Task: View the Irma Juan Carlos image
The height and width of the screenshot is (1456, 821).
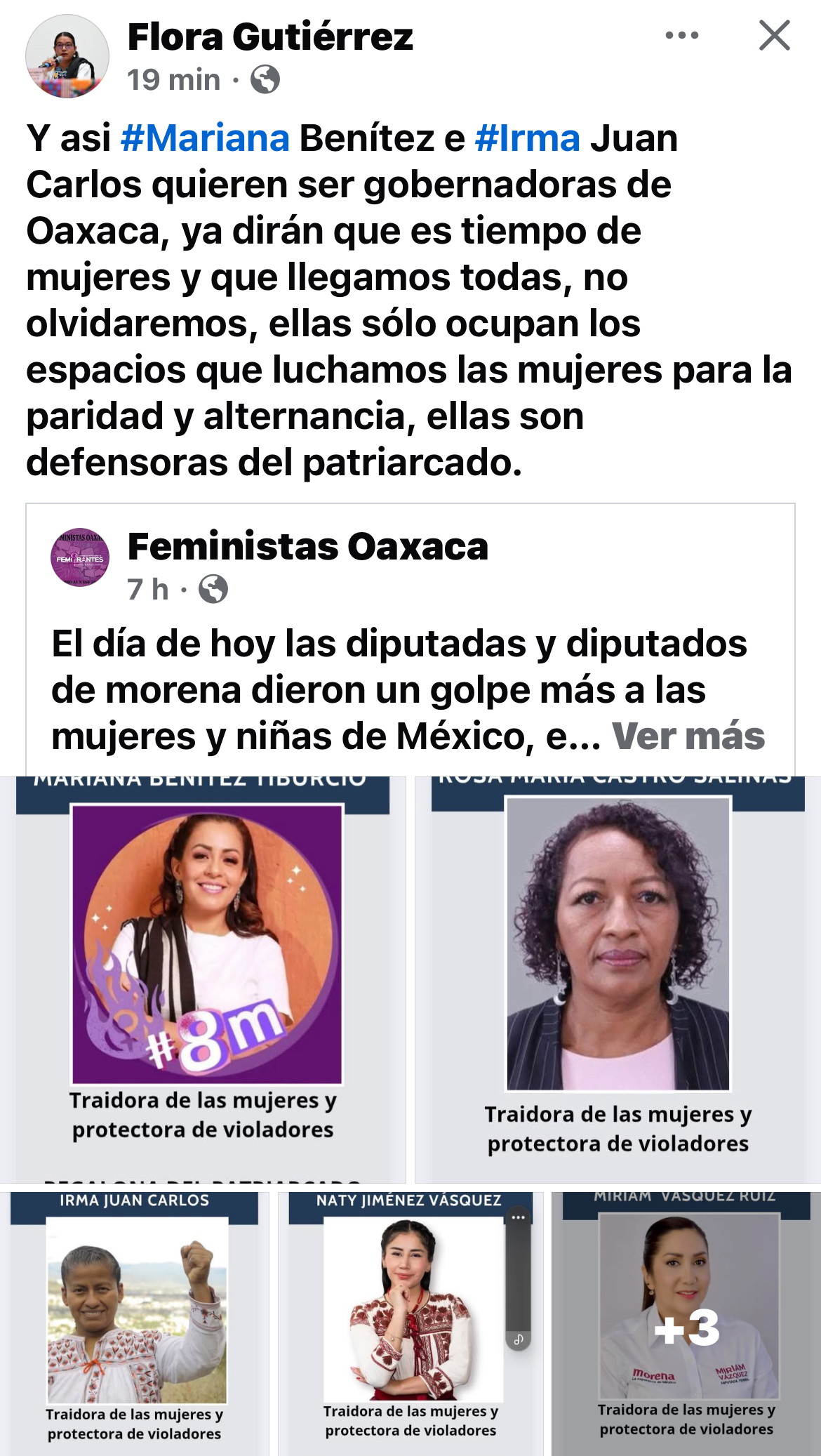Action: pos(135,1323)
